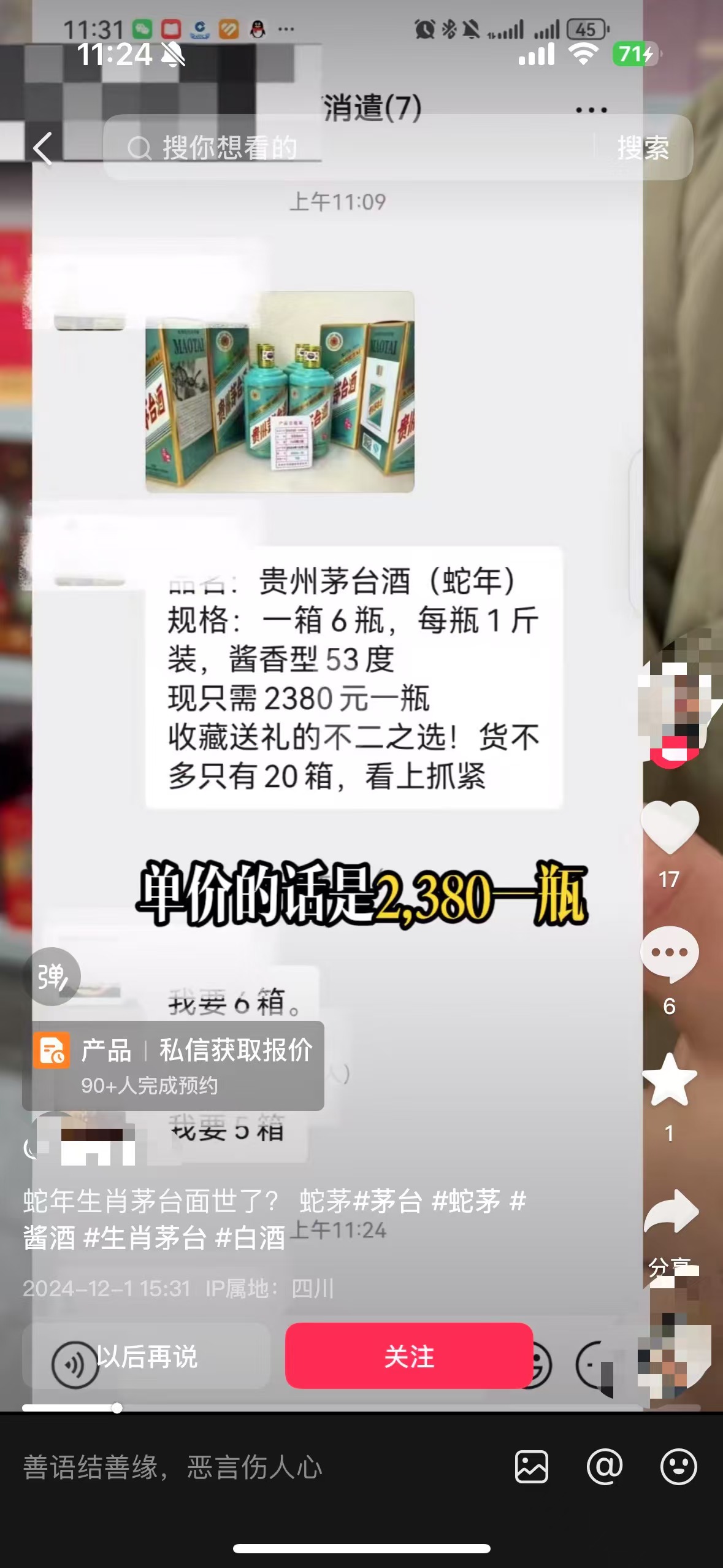
Task: Favorite the video with the star icon
Action: (669, 1080)
